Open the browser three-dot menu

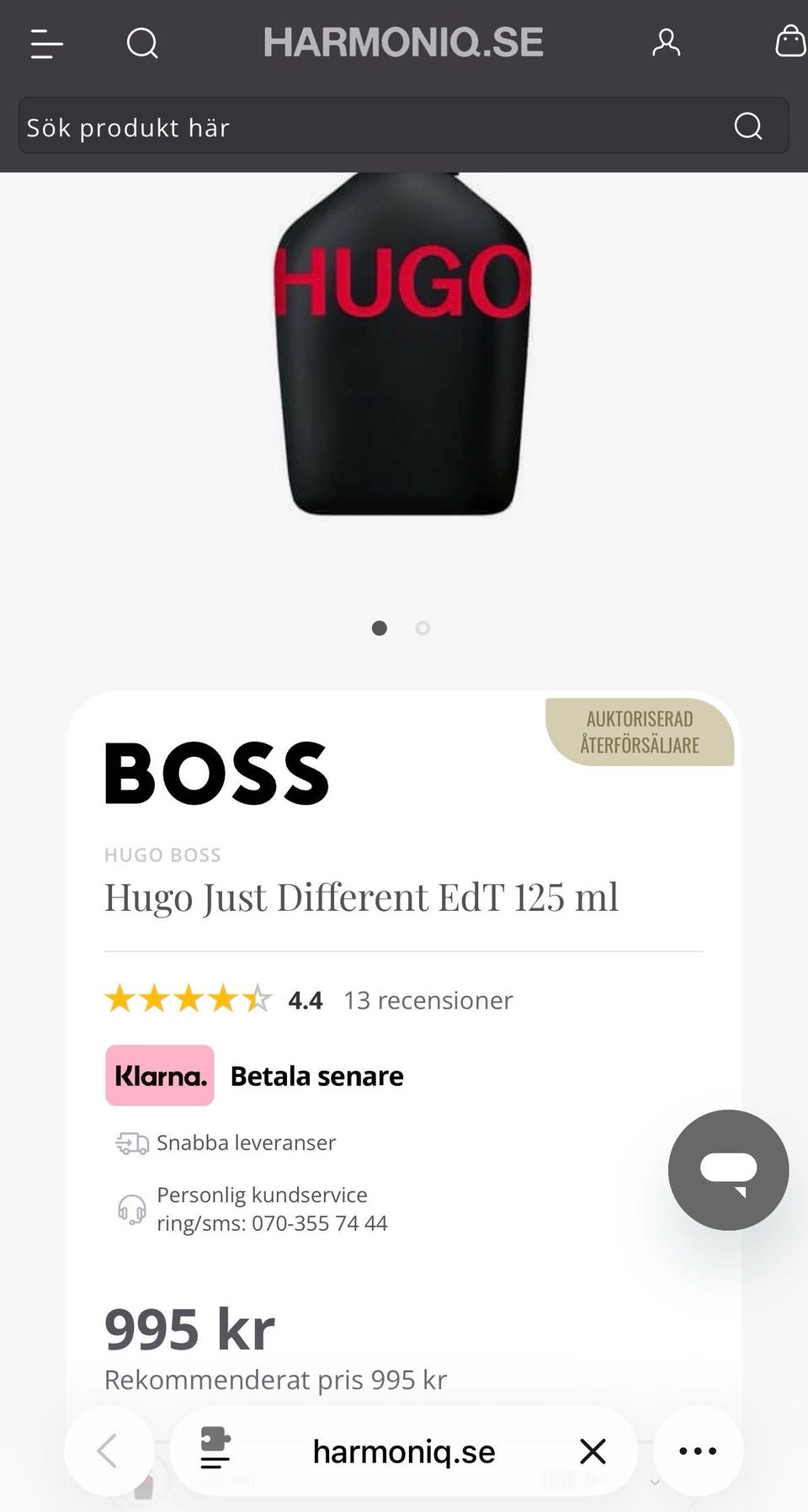(x=698, y=1451)
